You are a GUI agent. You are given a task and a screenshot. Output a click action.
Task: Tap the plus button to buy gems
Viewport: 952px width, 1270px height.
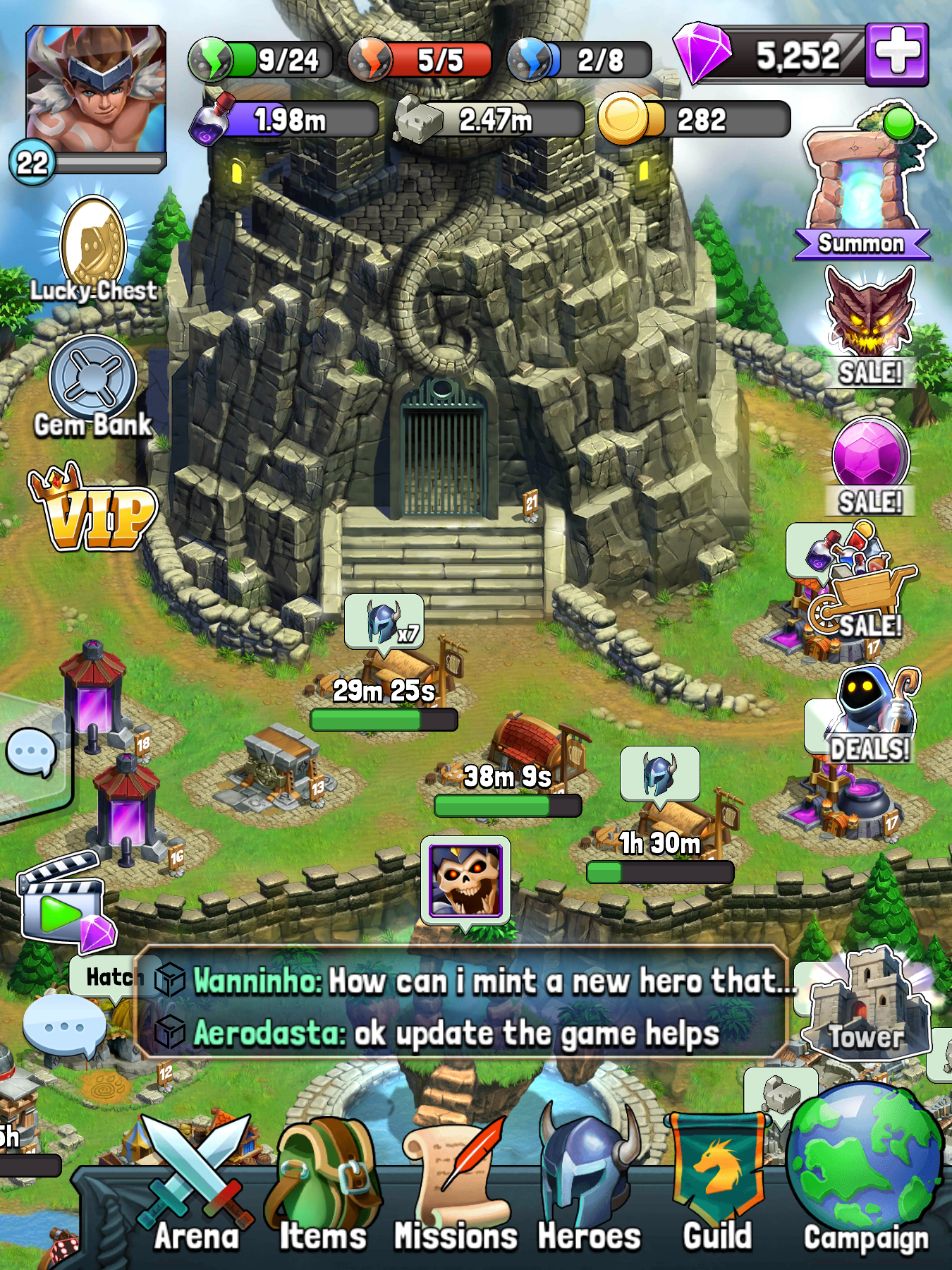point(896,54)
